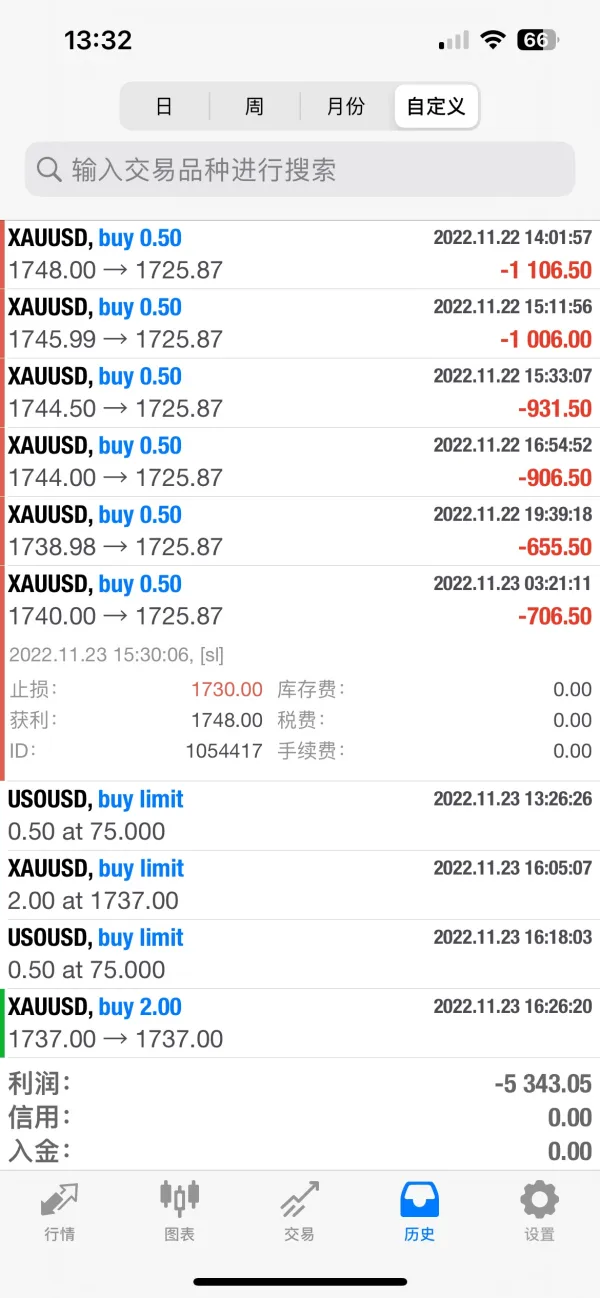The height and width of the screenshot is (1298, 600).
Task: Expand the XAUUSD trade opened at 1748.00
Action: pos(300,254)
